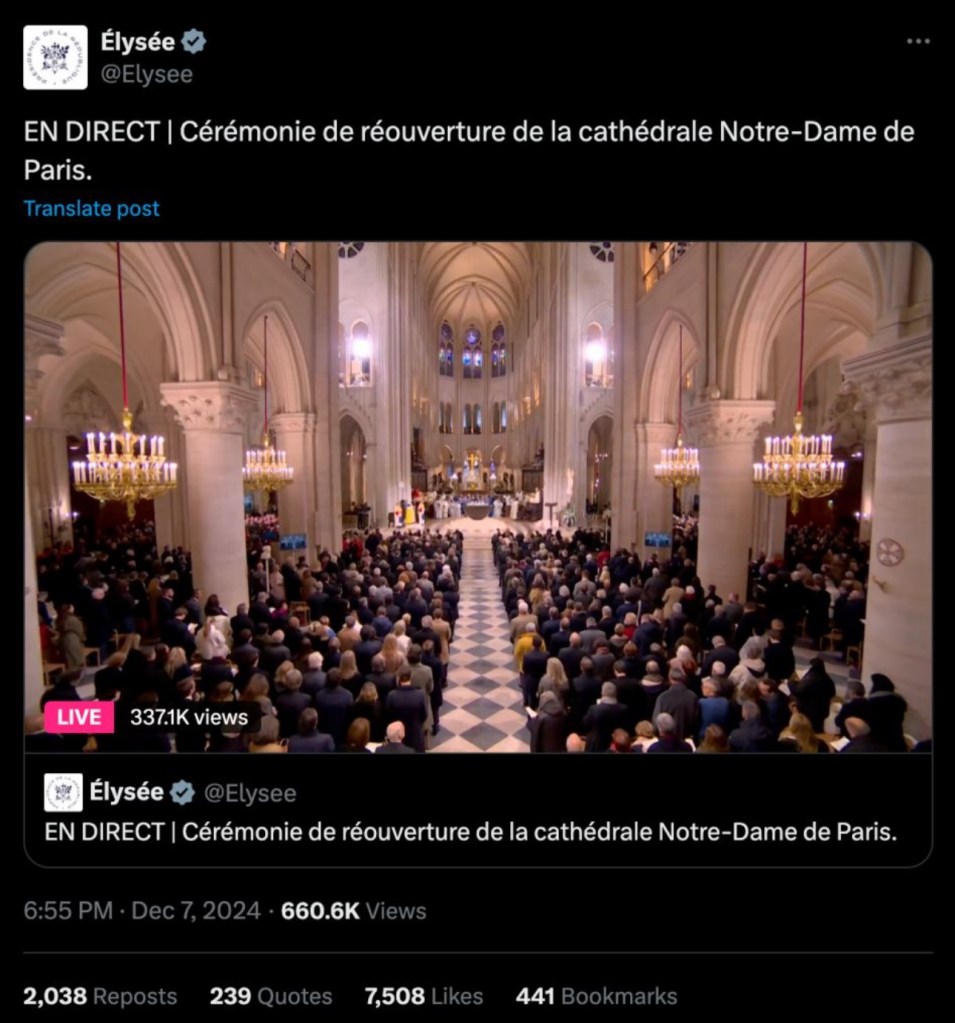Screen dimensions: 955x1023
Task: View the 239 Quotes list
Action: [270, 996]
